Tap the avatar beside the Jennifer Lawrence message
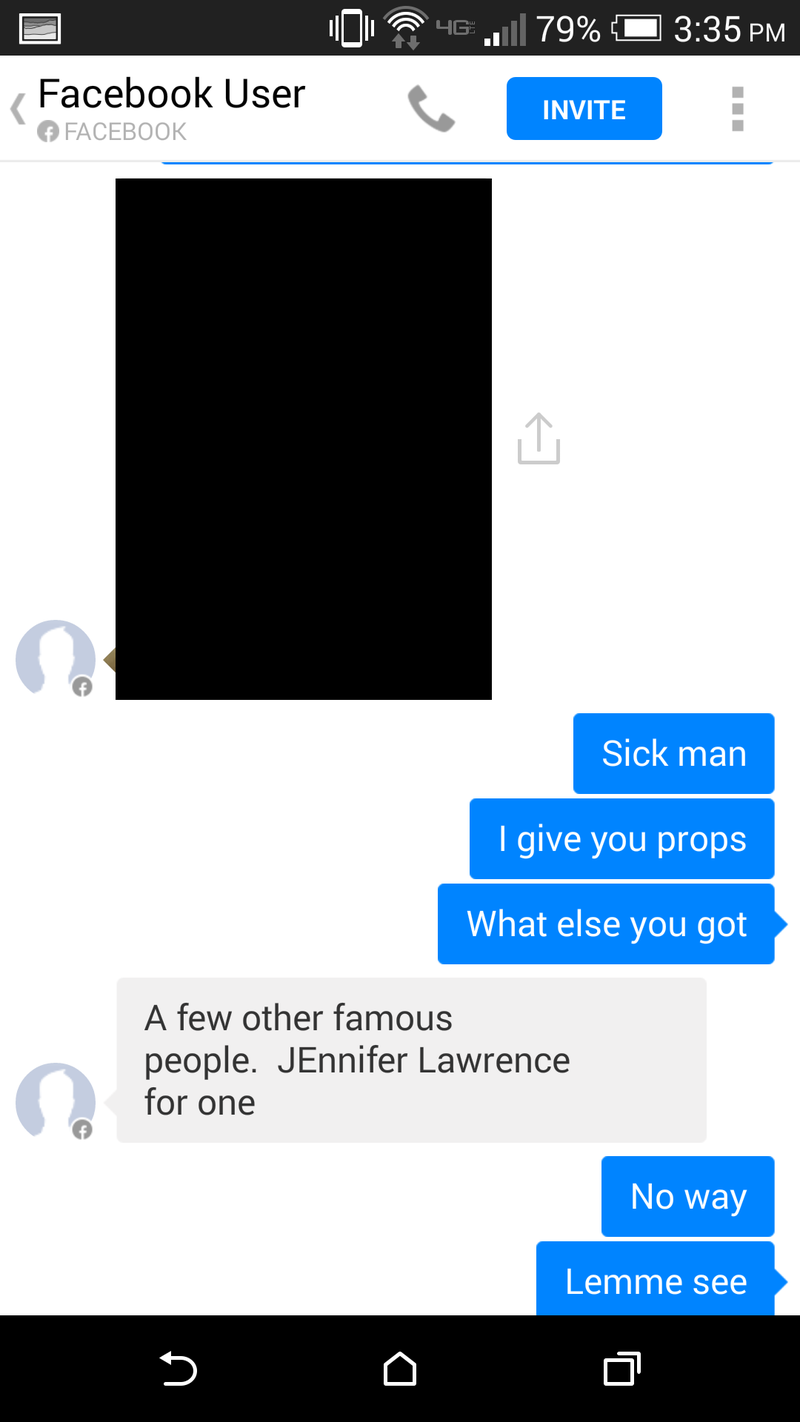 pos(55,1102)
